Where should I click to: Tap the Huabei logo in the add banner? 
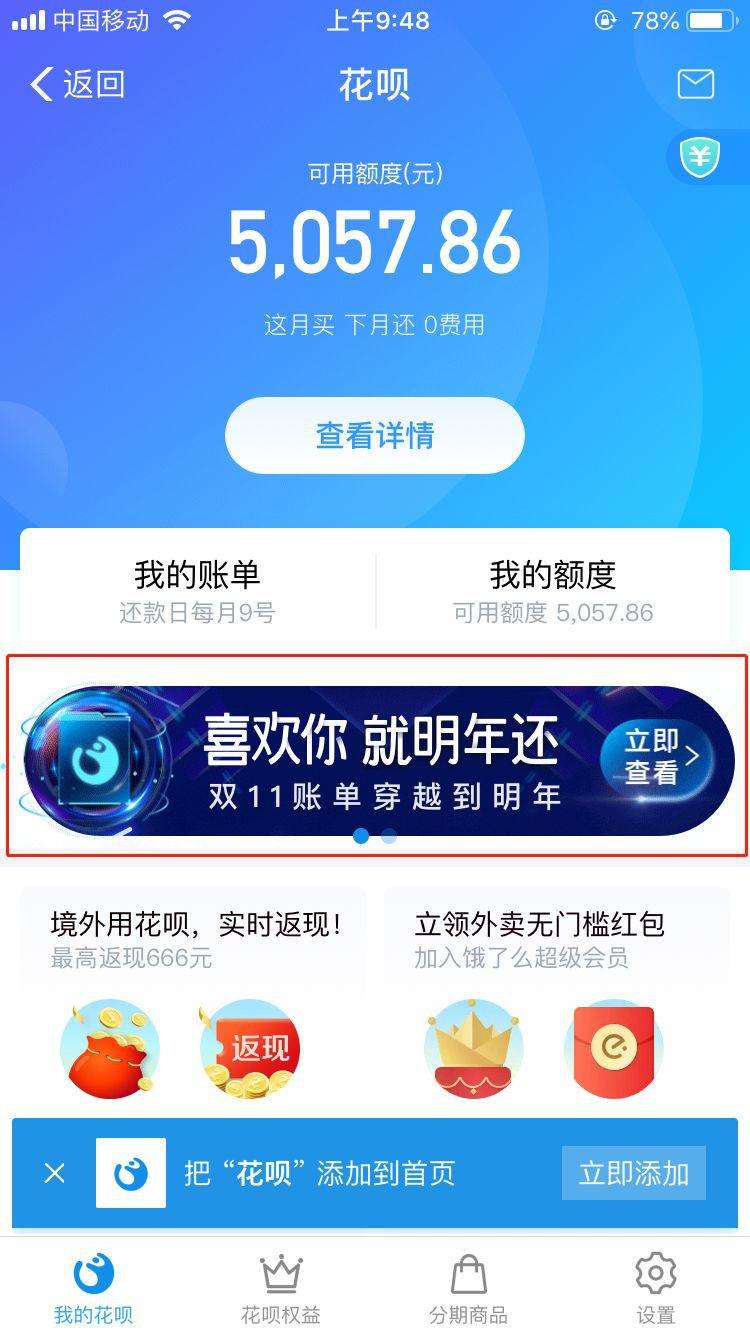pyautogui.click(x=130, y=1173)
